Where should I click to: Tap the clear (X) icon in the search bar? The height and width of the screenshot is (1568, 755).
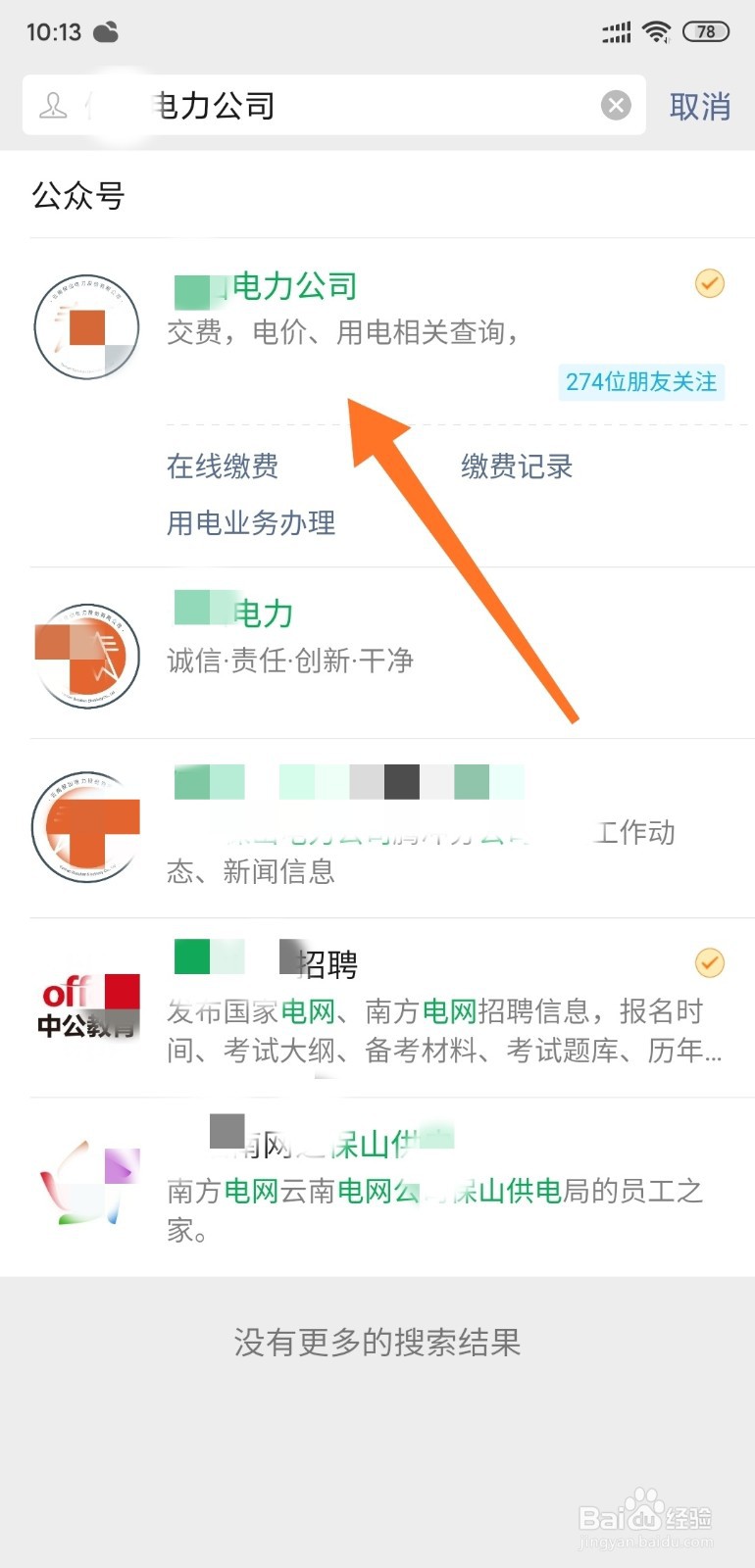point(616,105)
